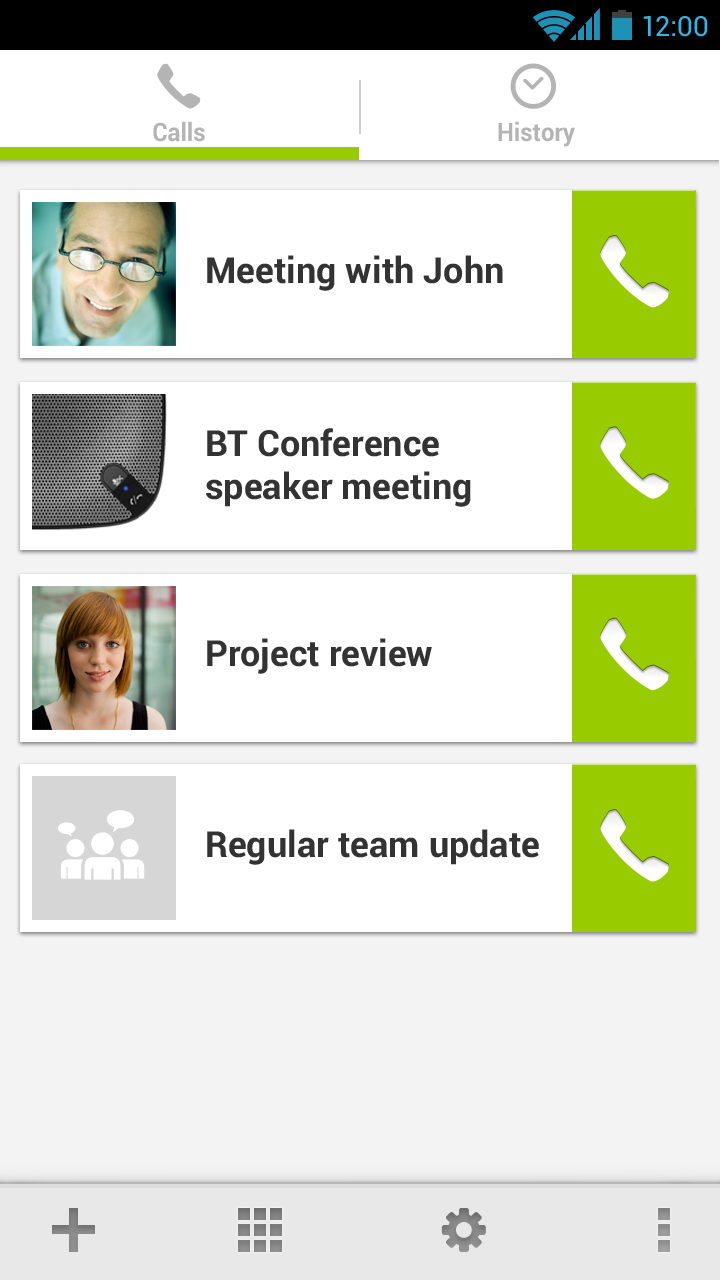Screen dimensions: 720x1280
Task: Open the Meeting with John entry
Action: pyautogui.click(x=354, y=272)
